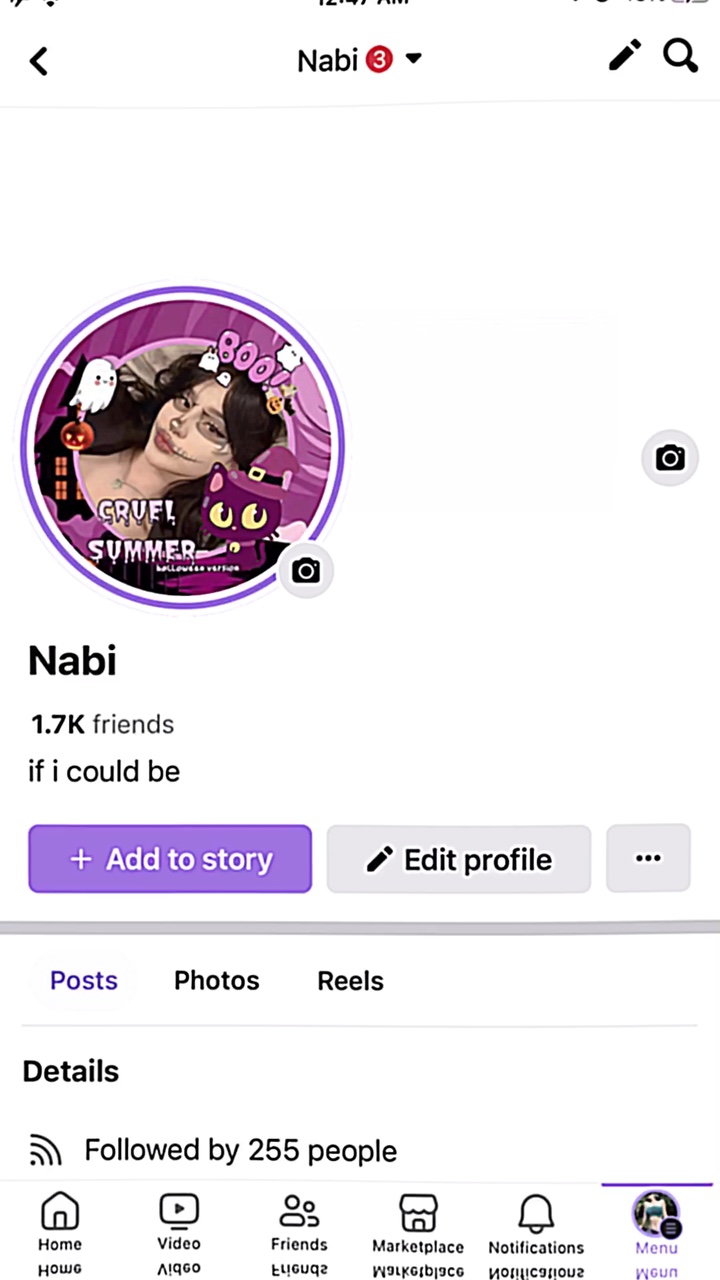Tap Add to story
720x1280 pixels.
coord(170,859)
